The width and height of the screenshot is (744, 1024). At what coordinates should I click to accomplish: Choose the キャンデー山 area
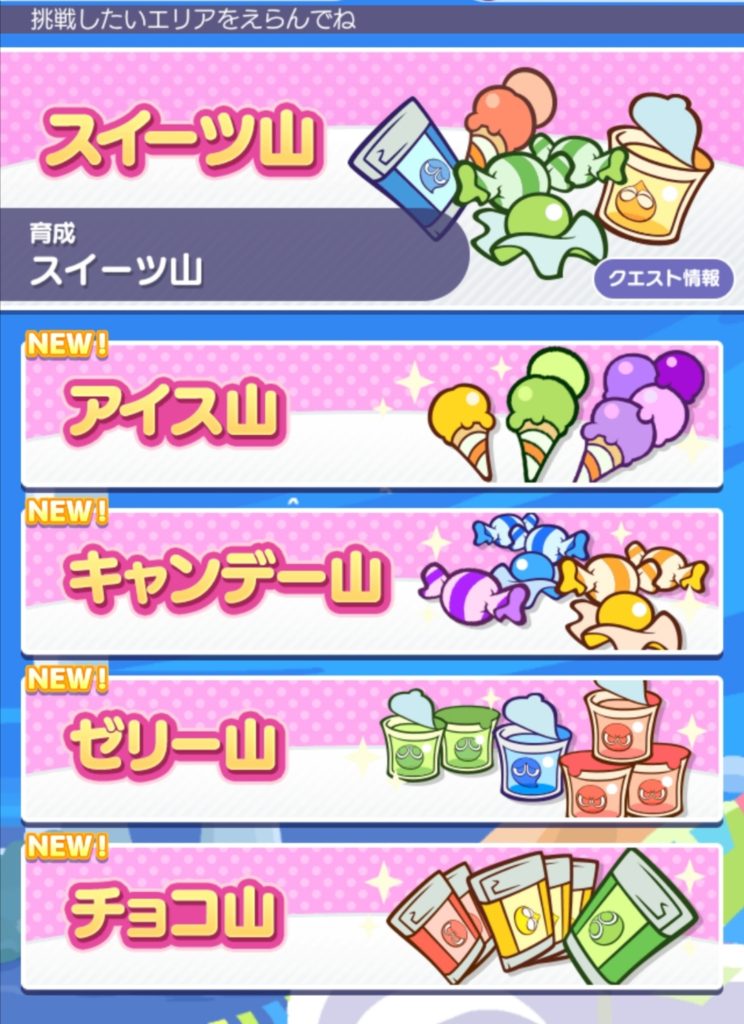(x=371, y=582)
